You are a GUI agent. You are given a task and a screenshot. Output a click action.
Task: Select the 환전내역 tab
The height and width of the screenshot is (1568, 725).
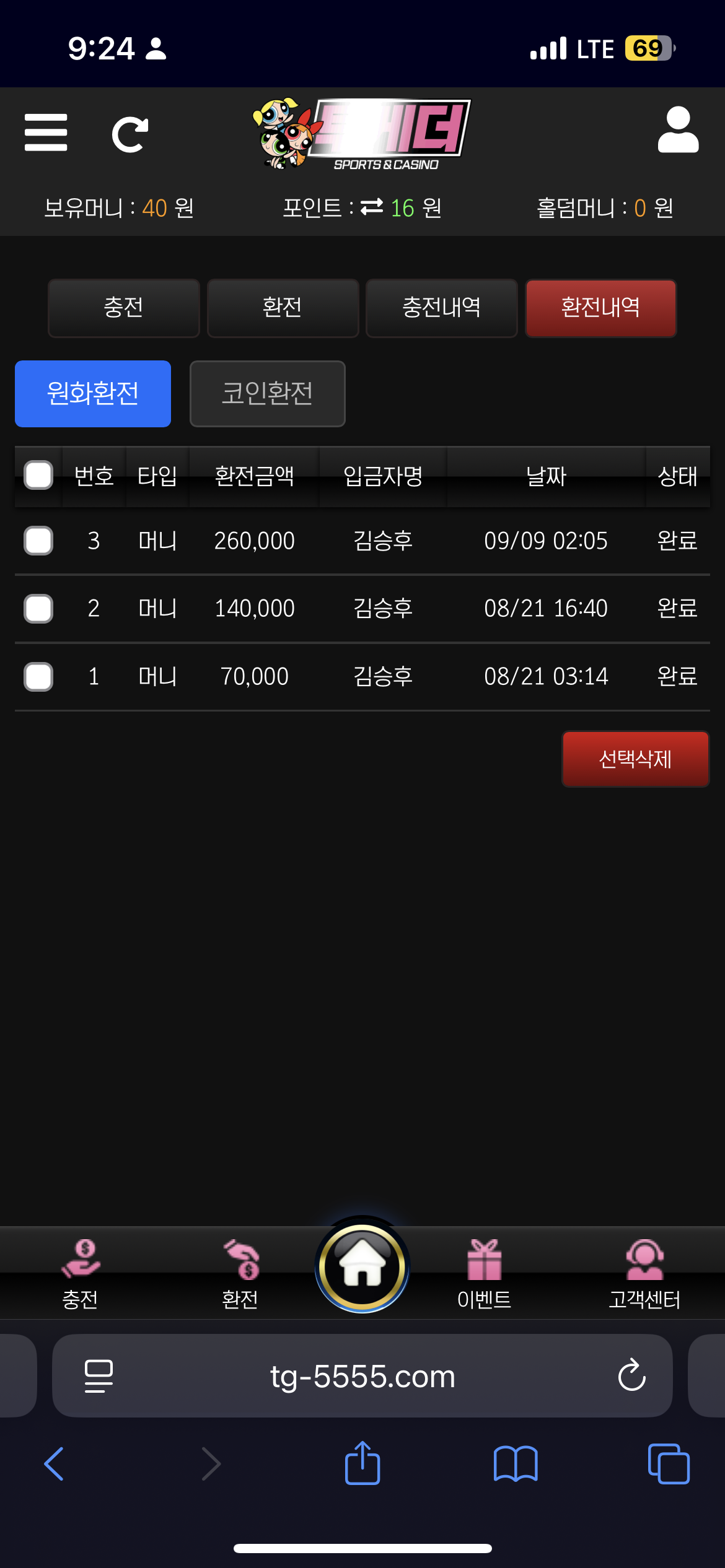click(600, 308)
